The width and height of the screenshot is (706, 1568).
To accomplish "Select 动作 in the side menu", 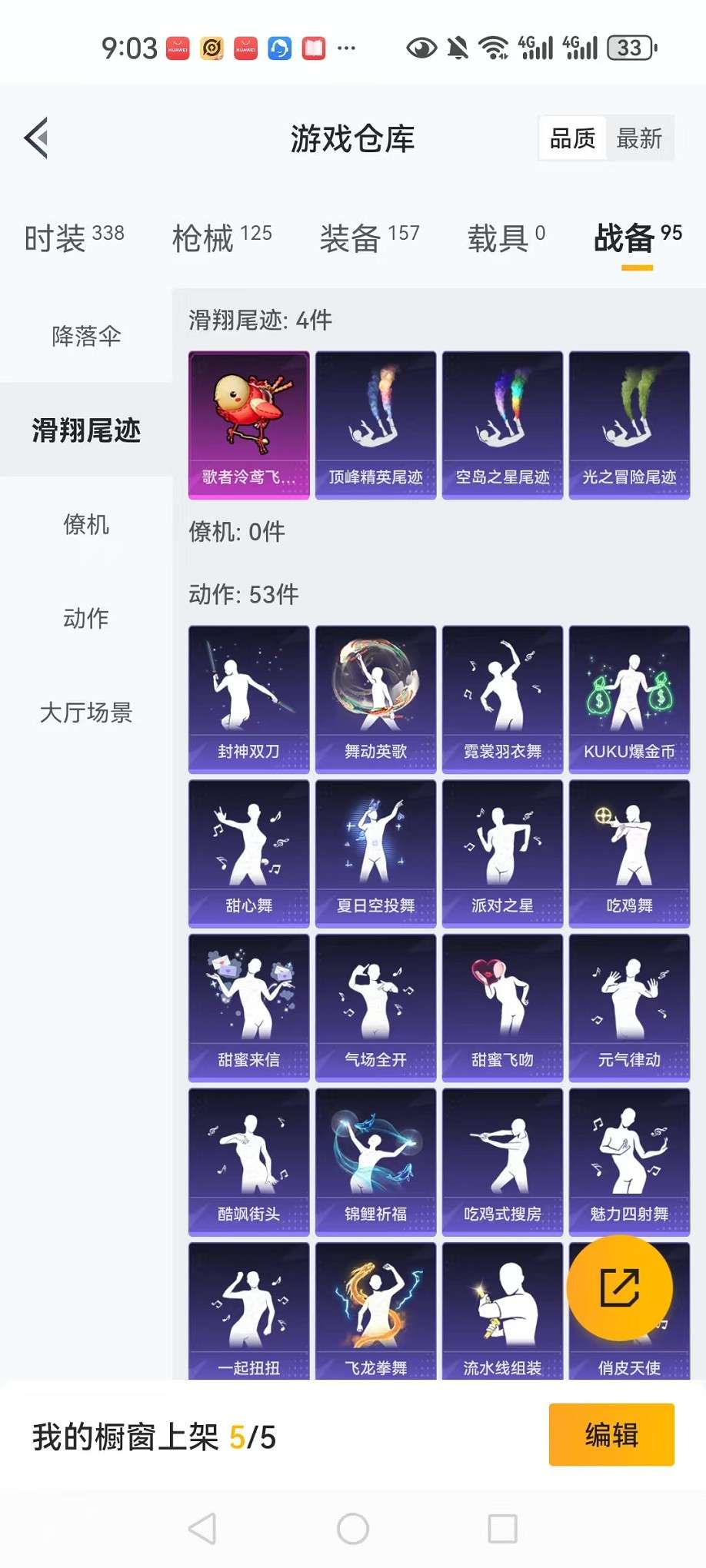I will point(86,618).
